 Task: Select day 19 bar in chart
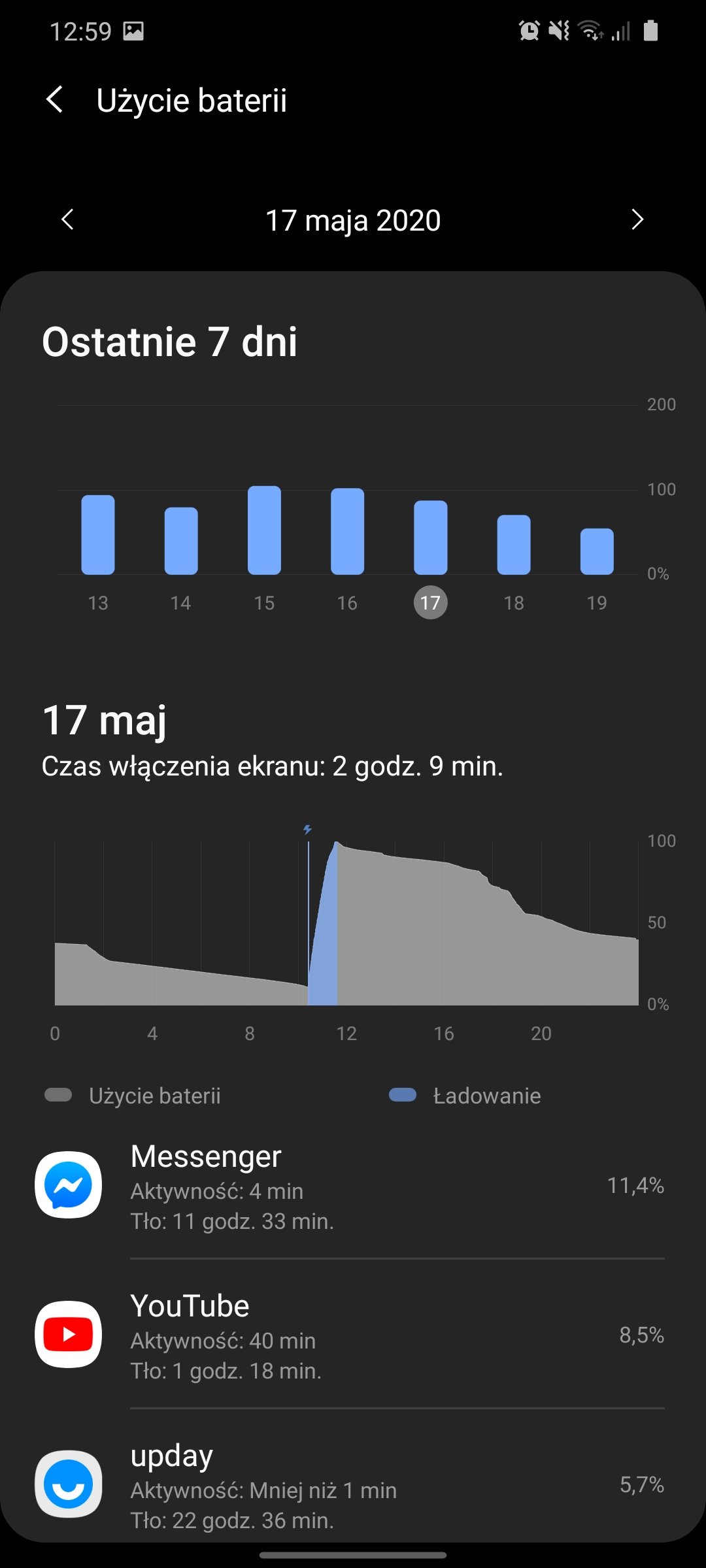click(x=597, y=551)
